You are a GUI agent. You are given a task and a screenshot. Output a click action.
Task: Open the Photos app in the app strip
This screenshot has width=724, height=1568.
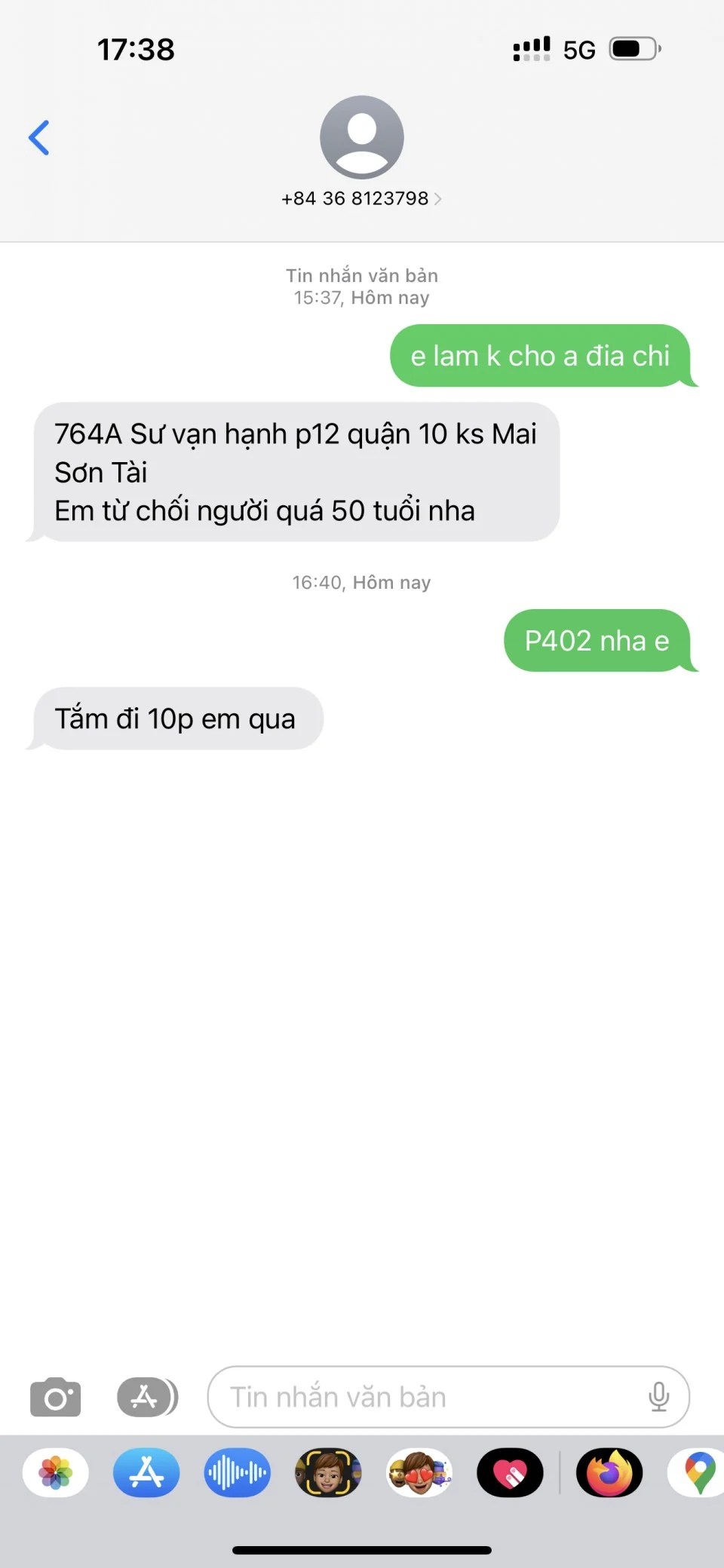pos(56,1472)
